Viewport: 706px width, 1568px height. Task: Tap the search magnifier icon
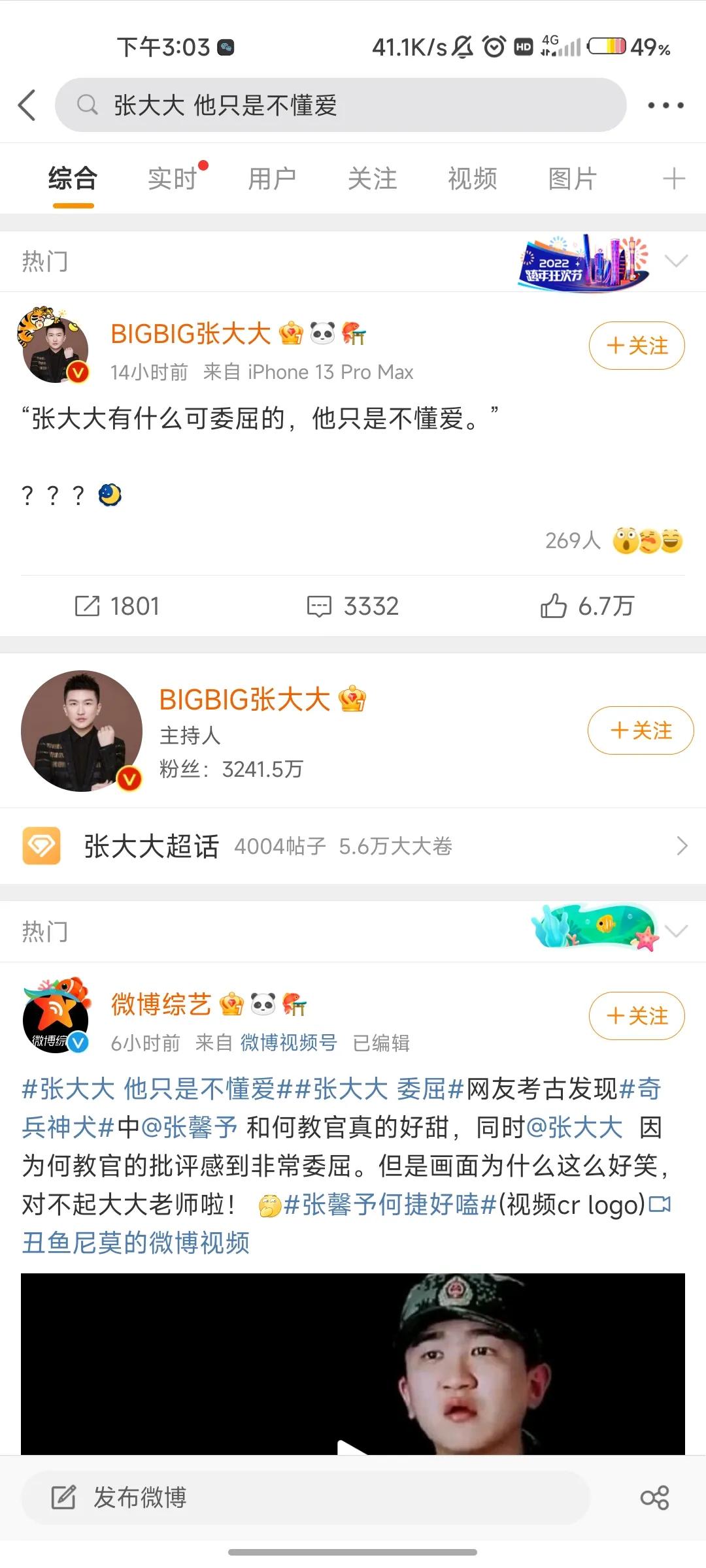[88, 105]
